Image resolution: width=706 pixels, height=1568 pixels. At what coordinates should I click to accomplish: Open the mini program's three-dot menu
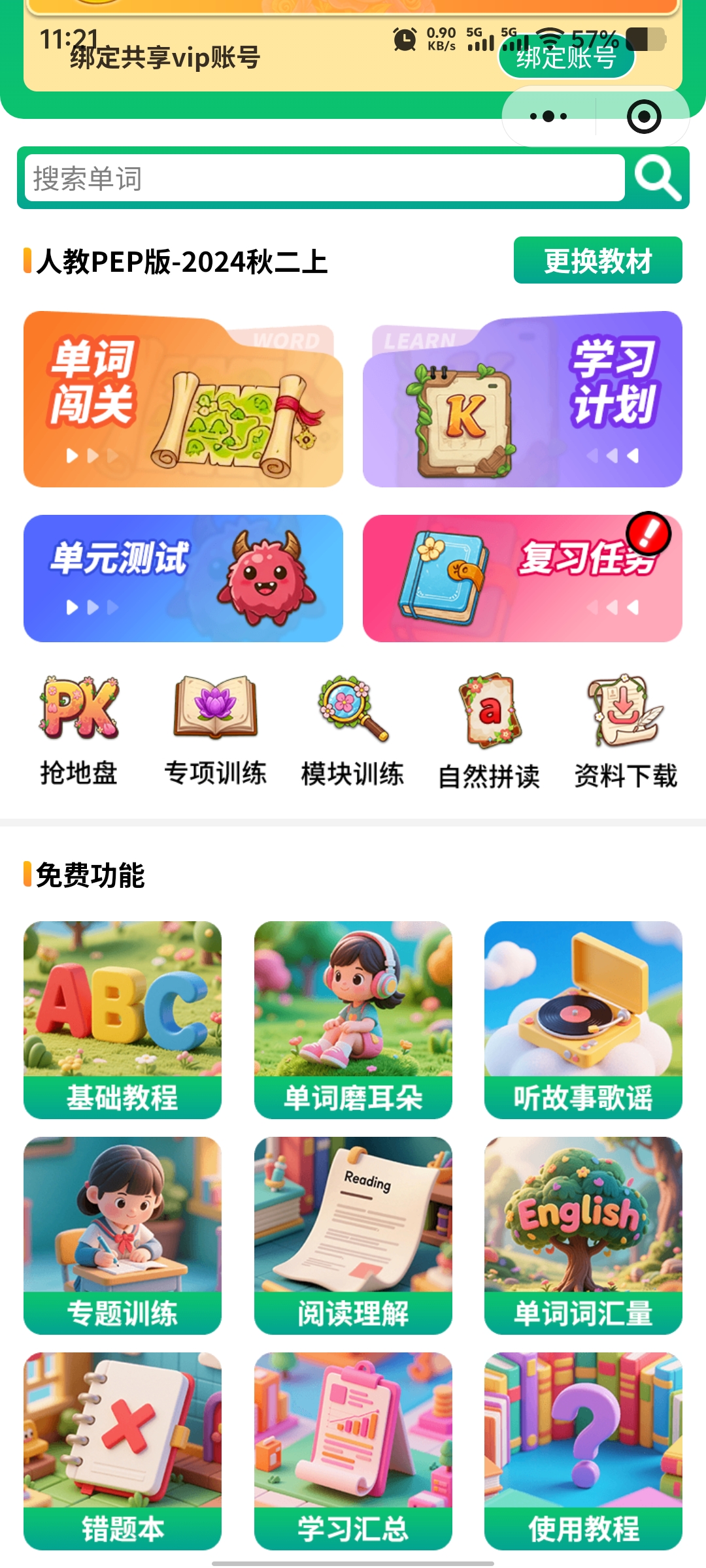(548, 117)
